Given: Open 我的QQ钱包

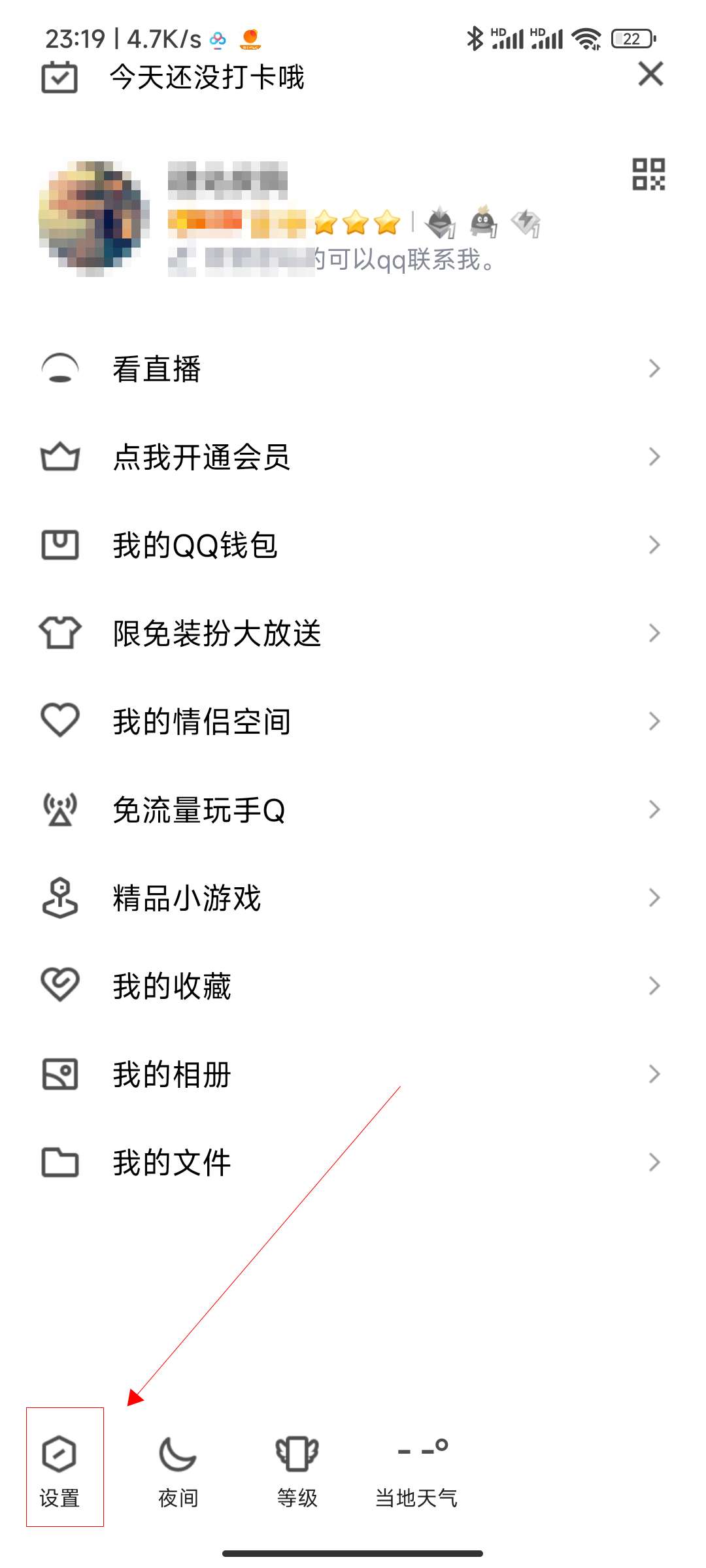Looking at the screenshot, I should coord(352,545).
